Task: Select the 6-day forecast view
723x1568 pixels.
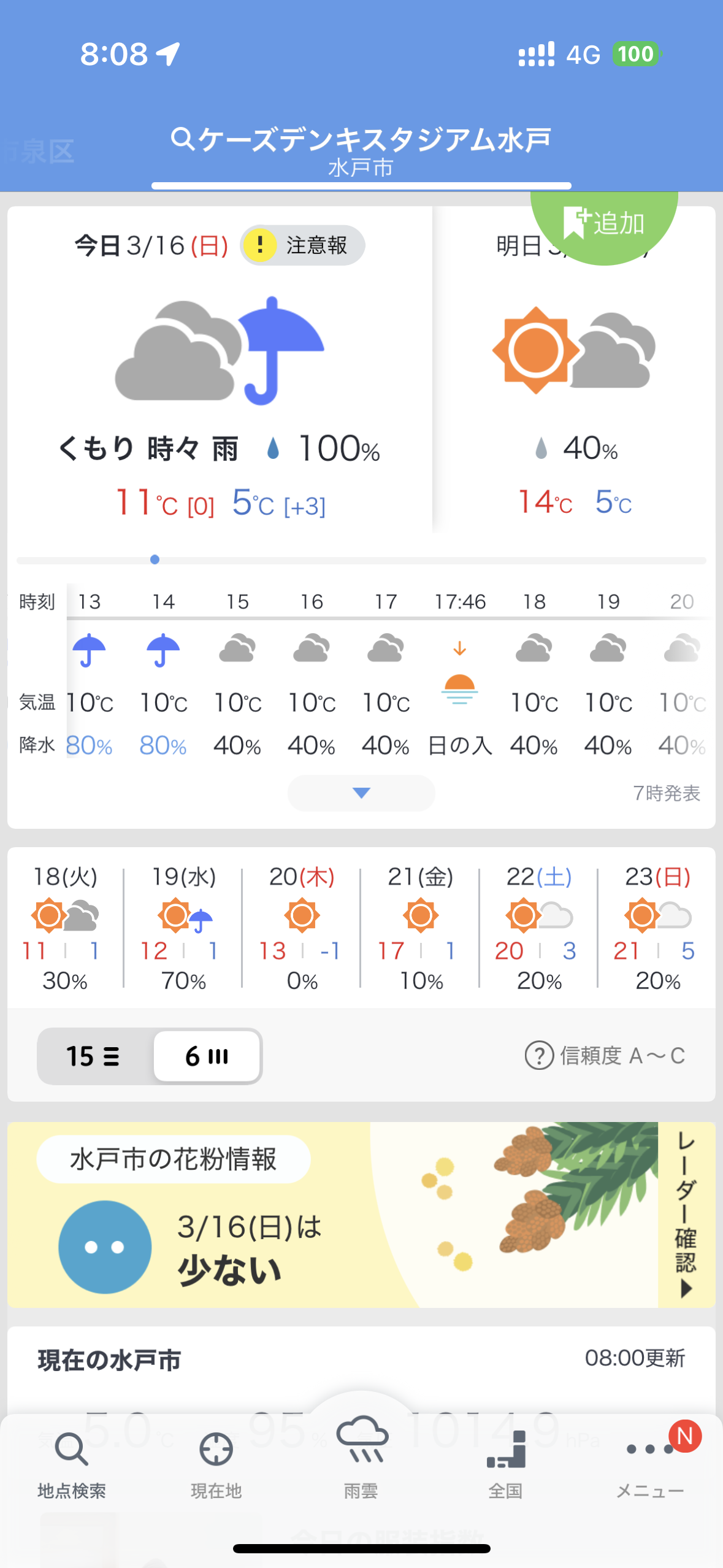Action: tap(207, 1056)
